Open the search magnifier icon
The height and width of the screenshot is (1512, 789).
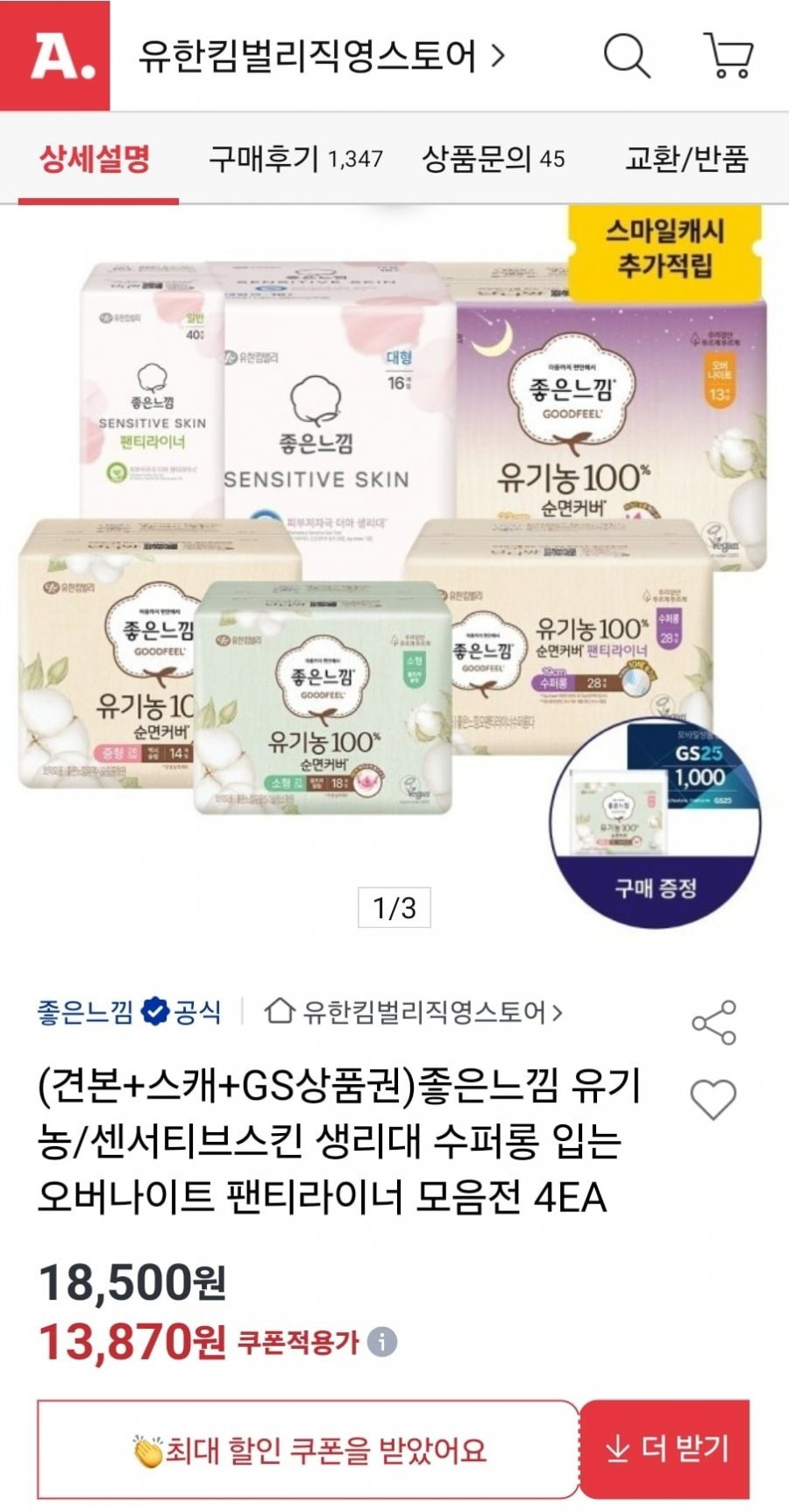(627, 56)
